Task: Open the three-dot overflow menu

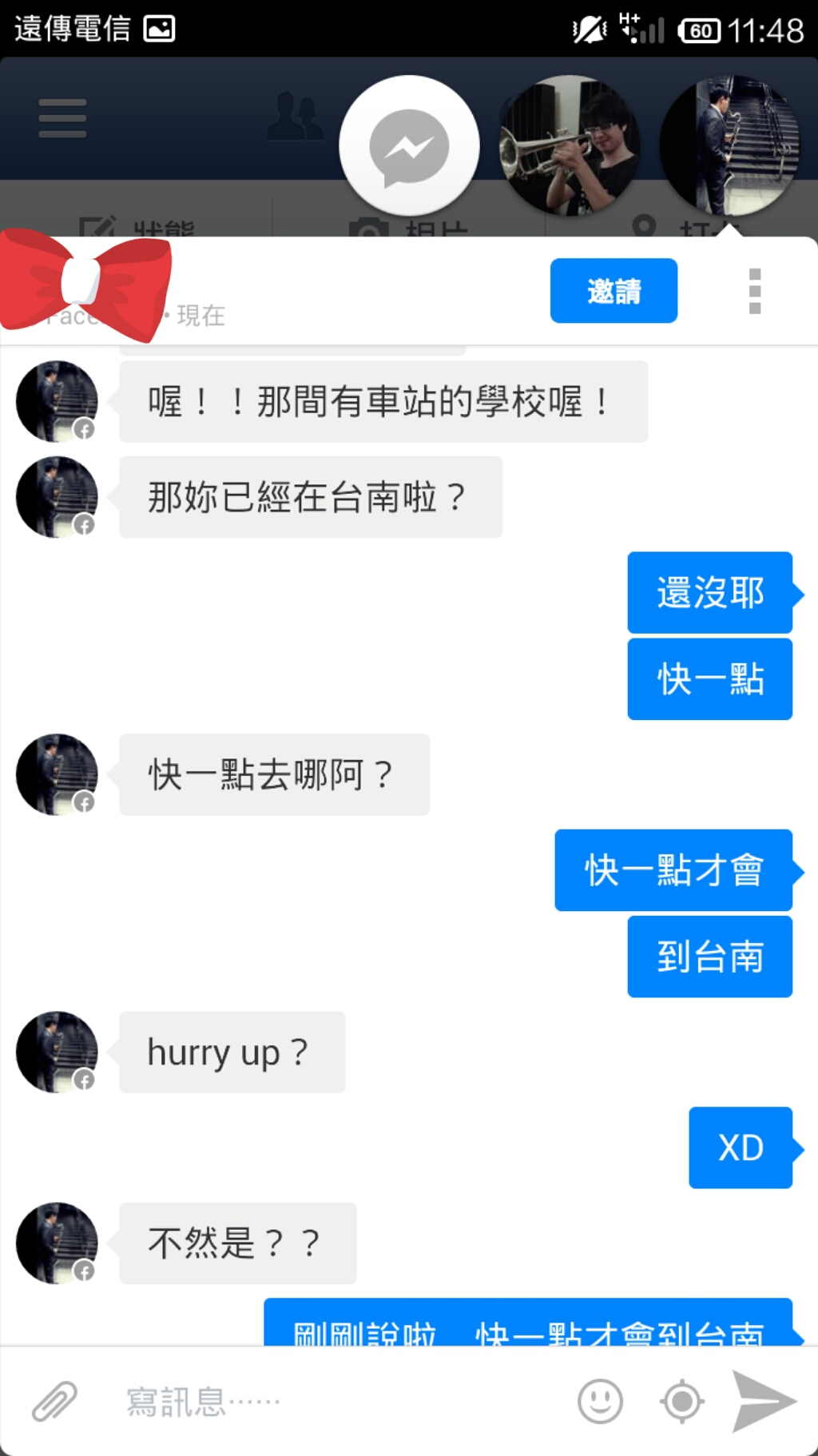Action: point(755,291)
